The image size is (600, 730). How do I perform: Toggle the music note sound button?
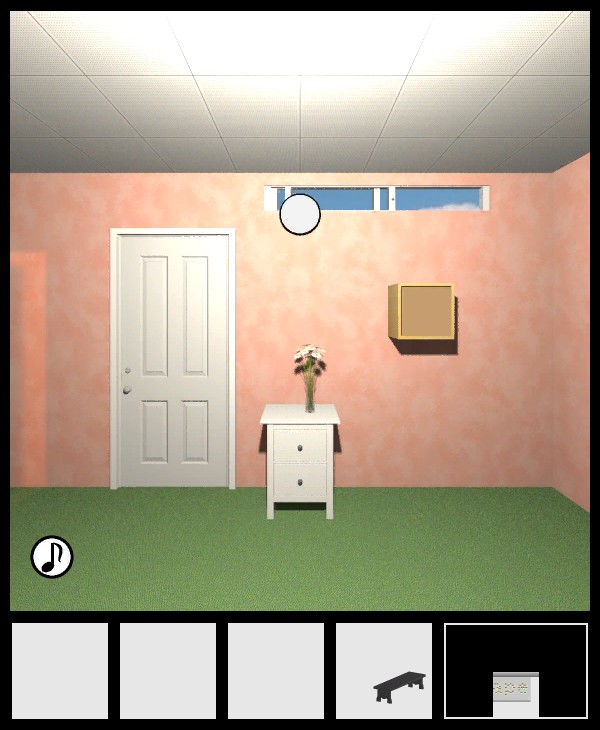tap(52, 557)
